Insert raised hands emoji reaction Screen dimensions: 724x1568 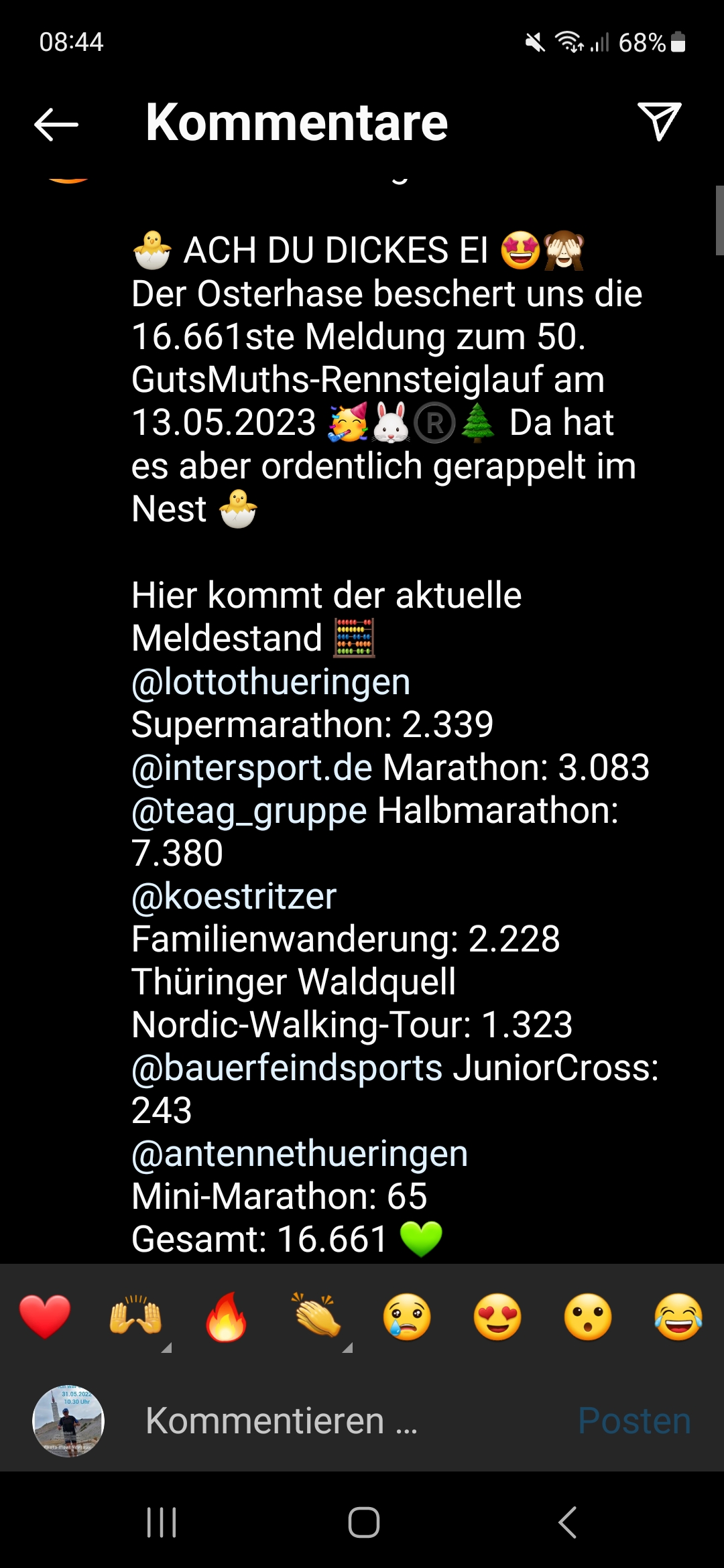(136, 1317)
